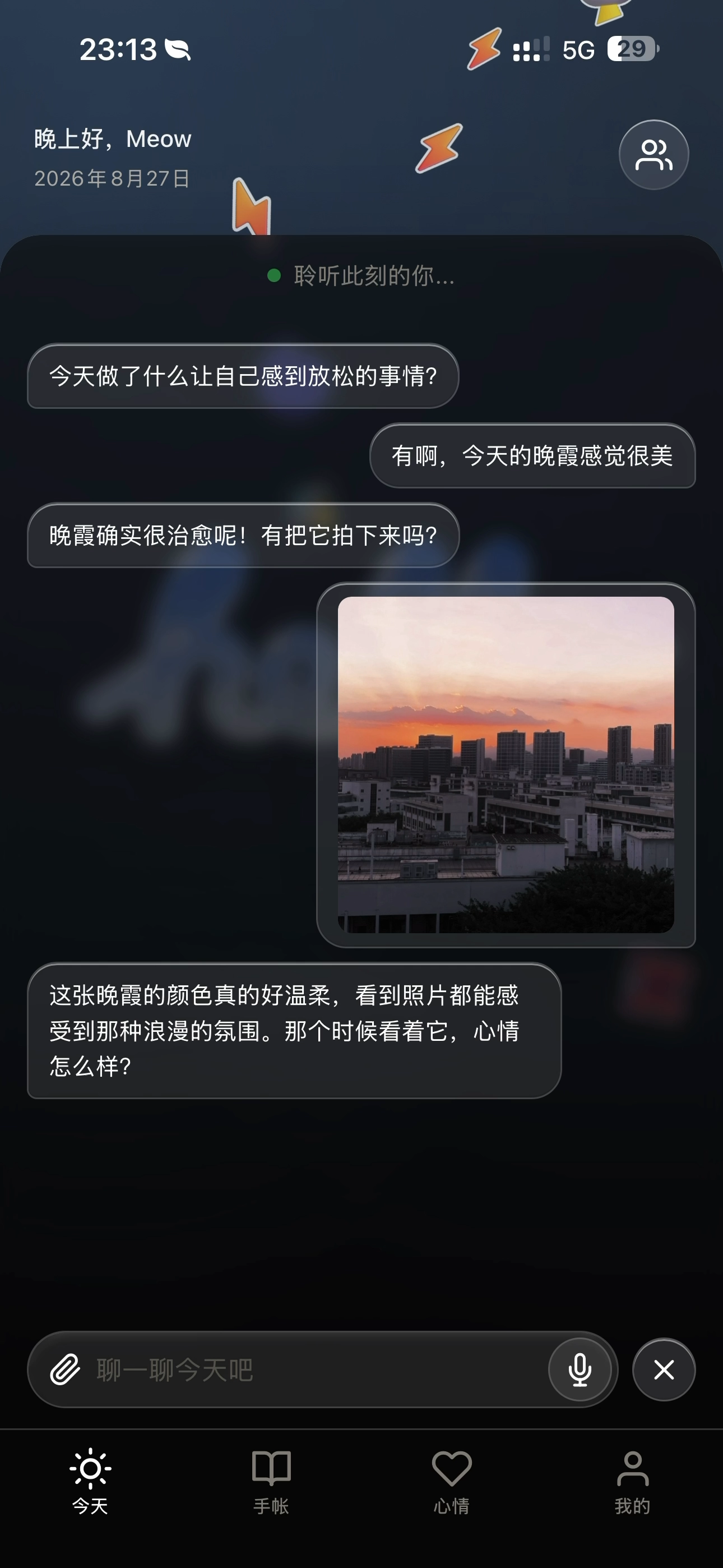Screen dimensions: 723x1568
Task: Close the chat with the X button
Action: 664,1369
